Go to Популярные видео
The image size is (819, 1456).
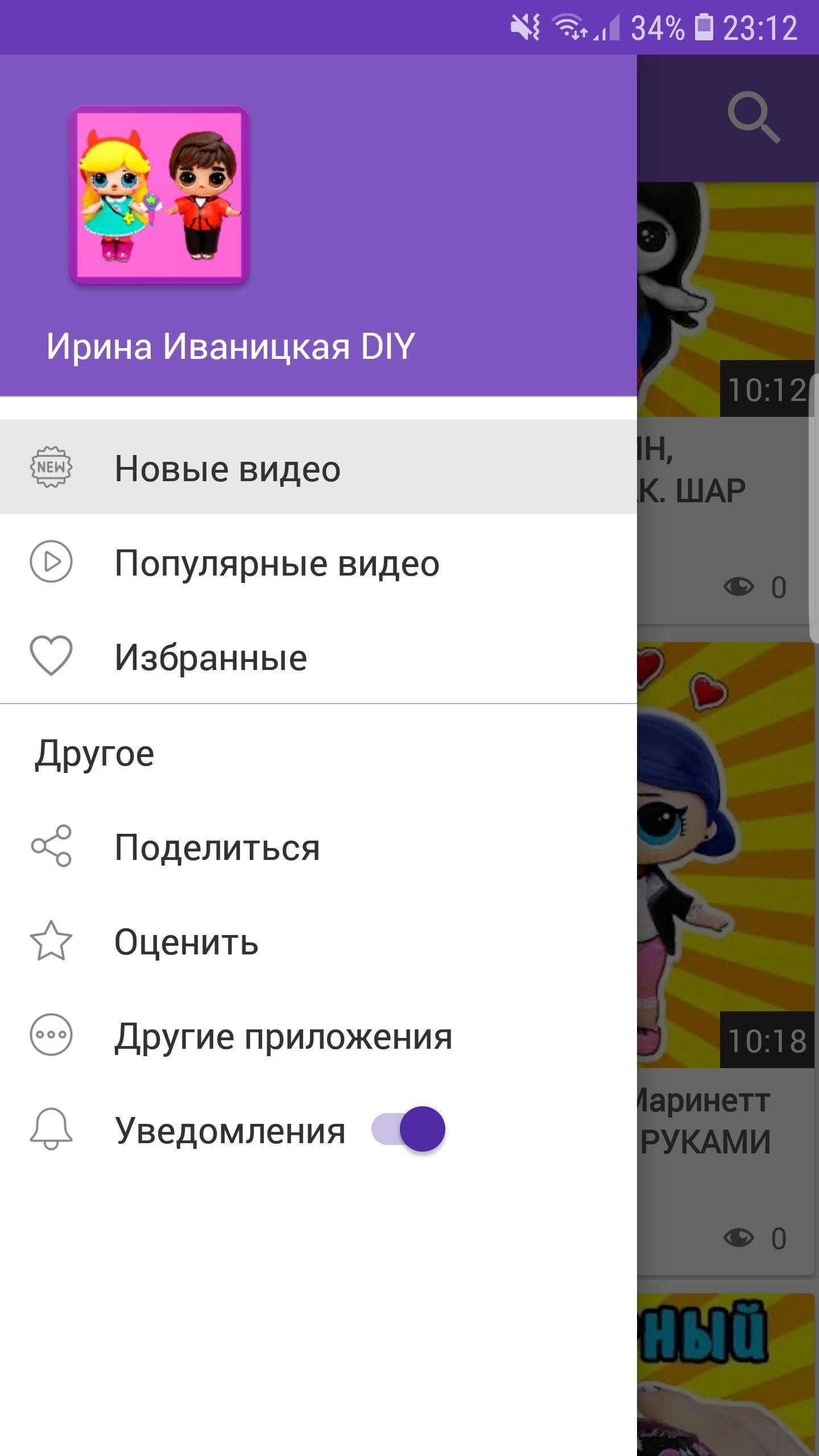point(318,562)
